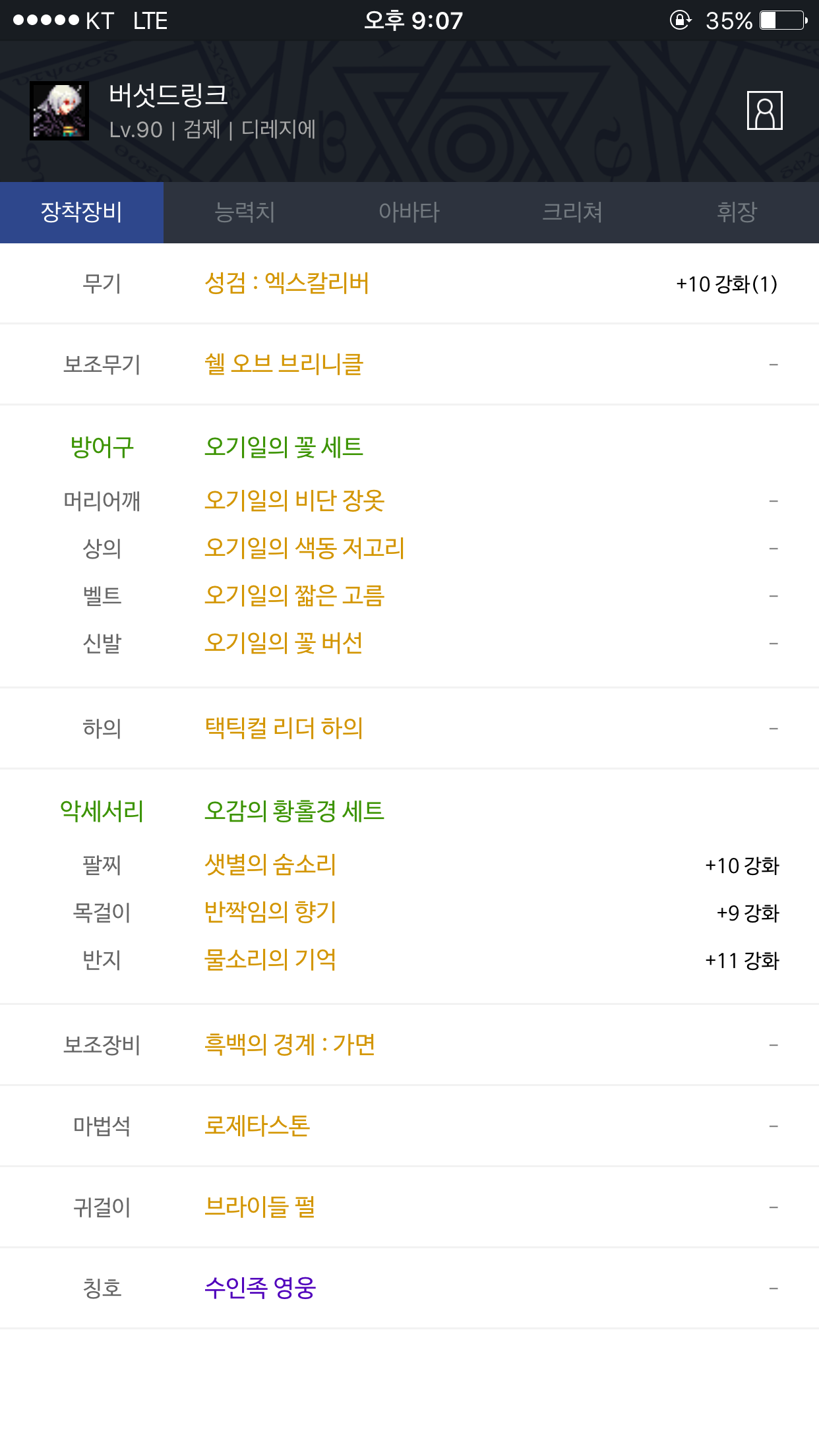This screenshot has height=1456, width=819.
Task: Switch to the 능력치 tab
Action: tap(245, 212)
